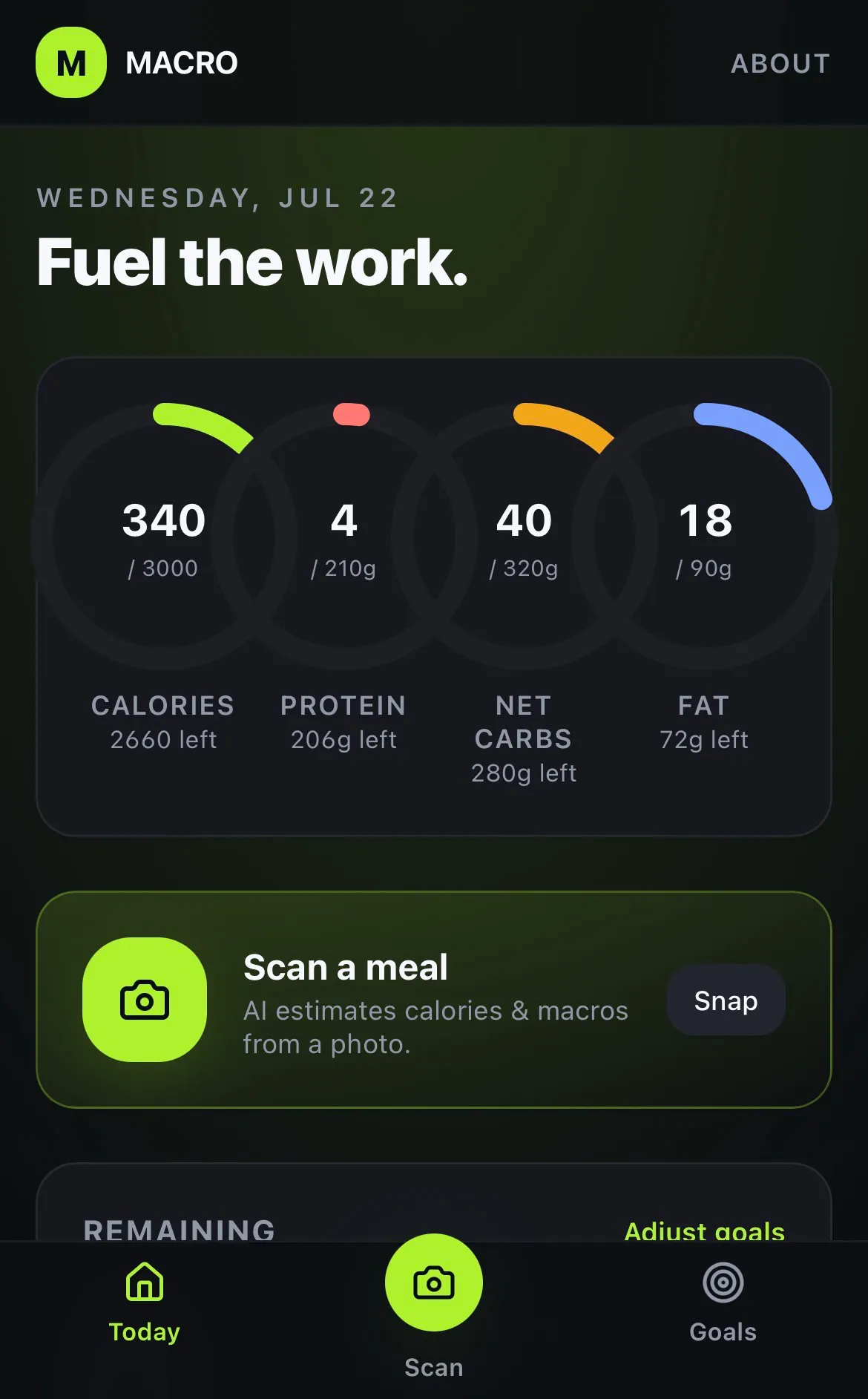Open Adjust goals link
This screenshot has width=868, height=1399.
pos(704,1231)
